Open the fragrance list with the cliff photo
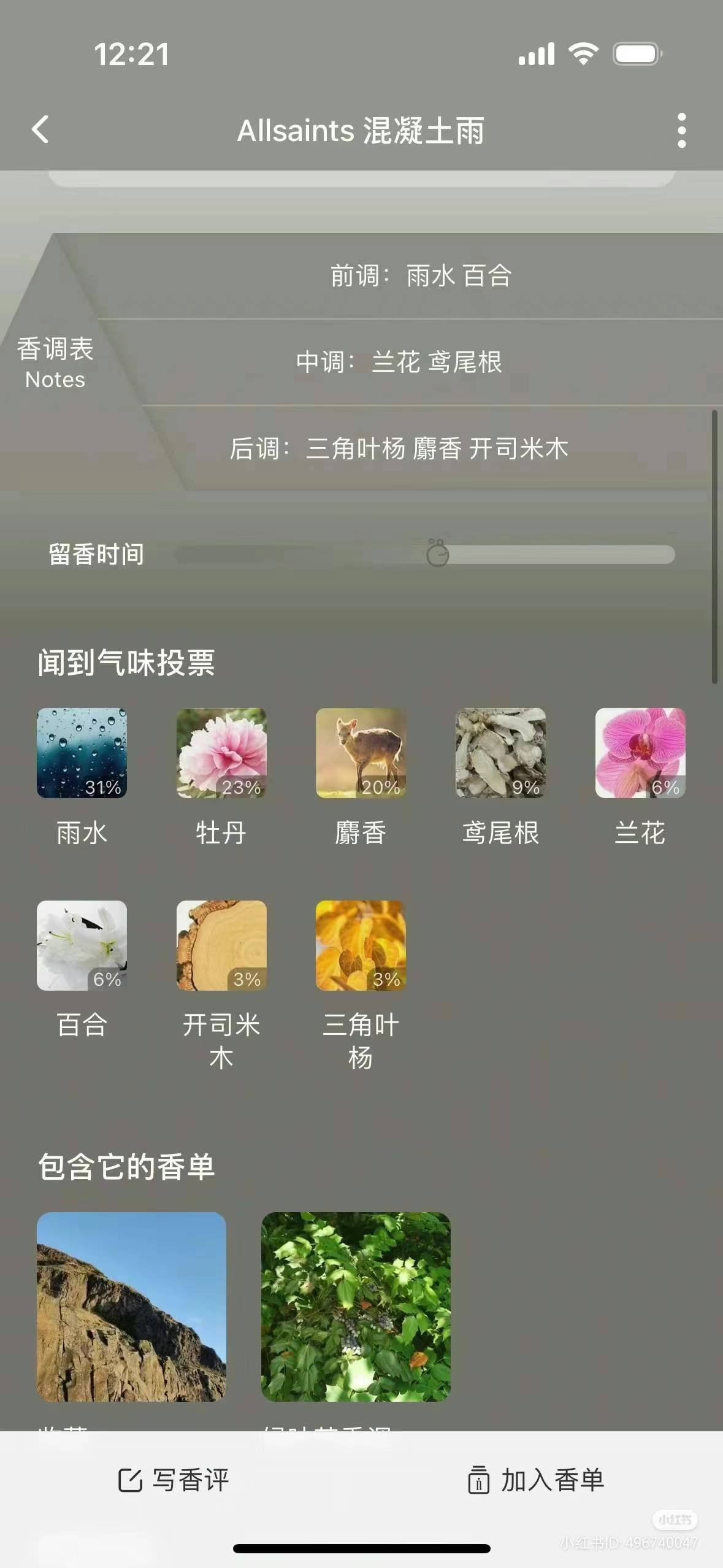Image resolution: width=723 pixels, height=1568 pixels. click(x=131, y=1307)
